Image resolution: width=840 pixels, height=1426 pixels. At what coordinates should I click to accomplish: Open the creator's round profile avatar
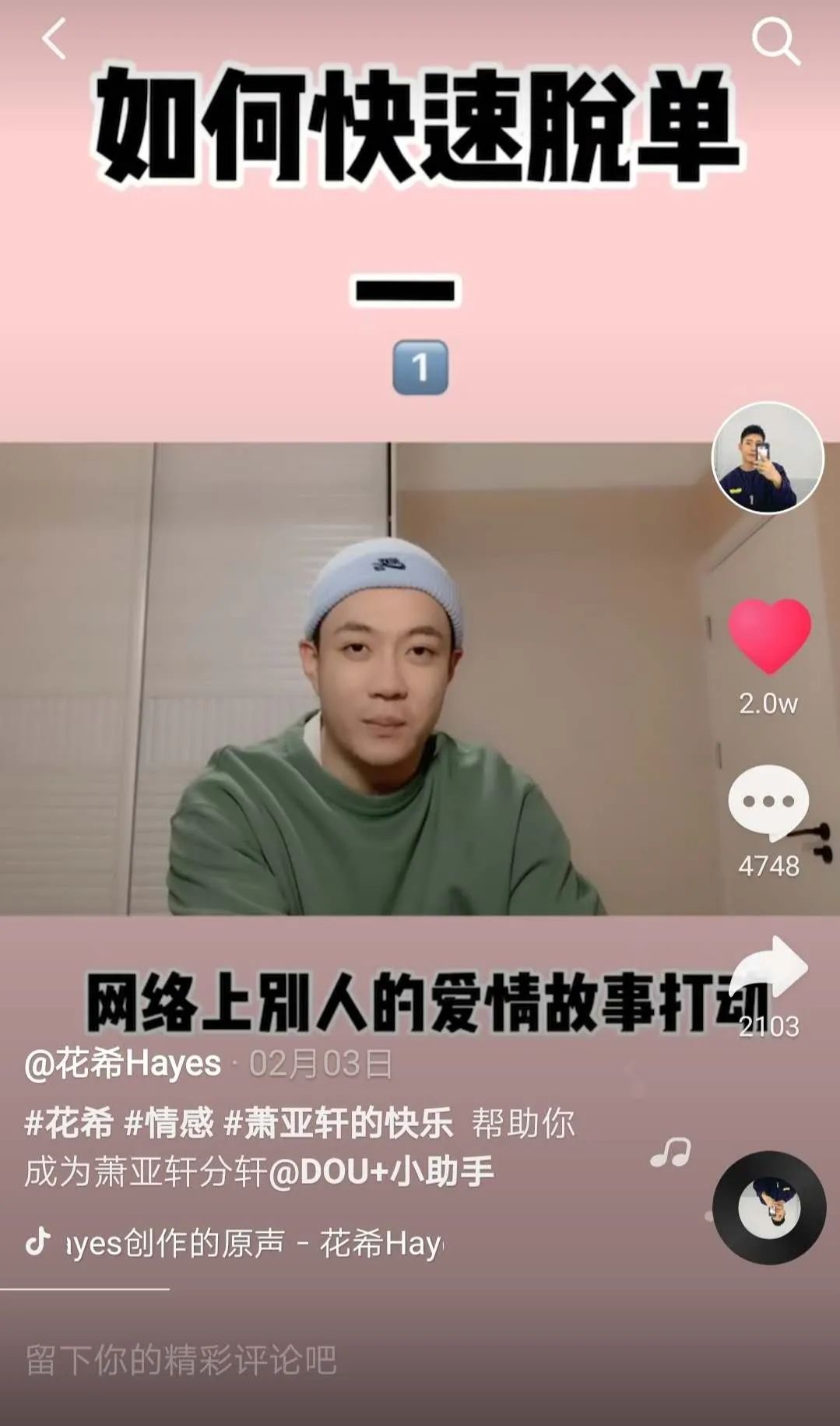[768, 458]
